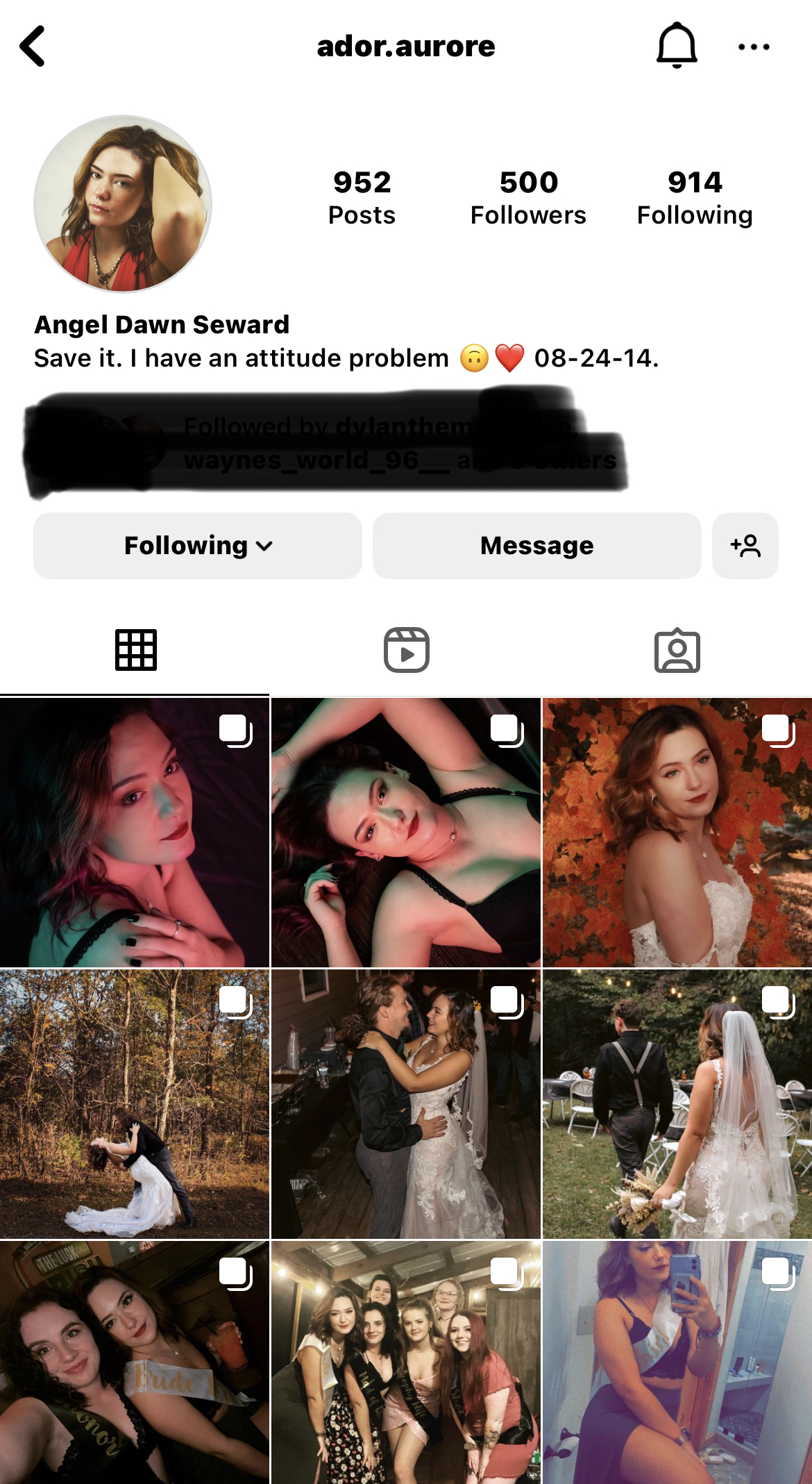Image resolution: width=812 pixels, height=1484 pixels.
Task: Go back using the arrow
Action: coord(33,47)
